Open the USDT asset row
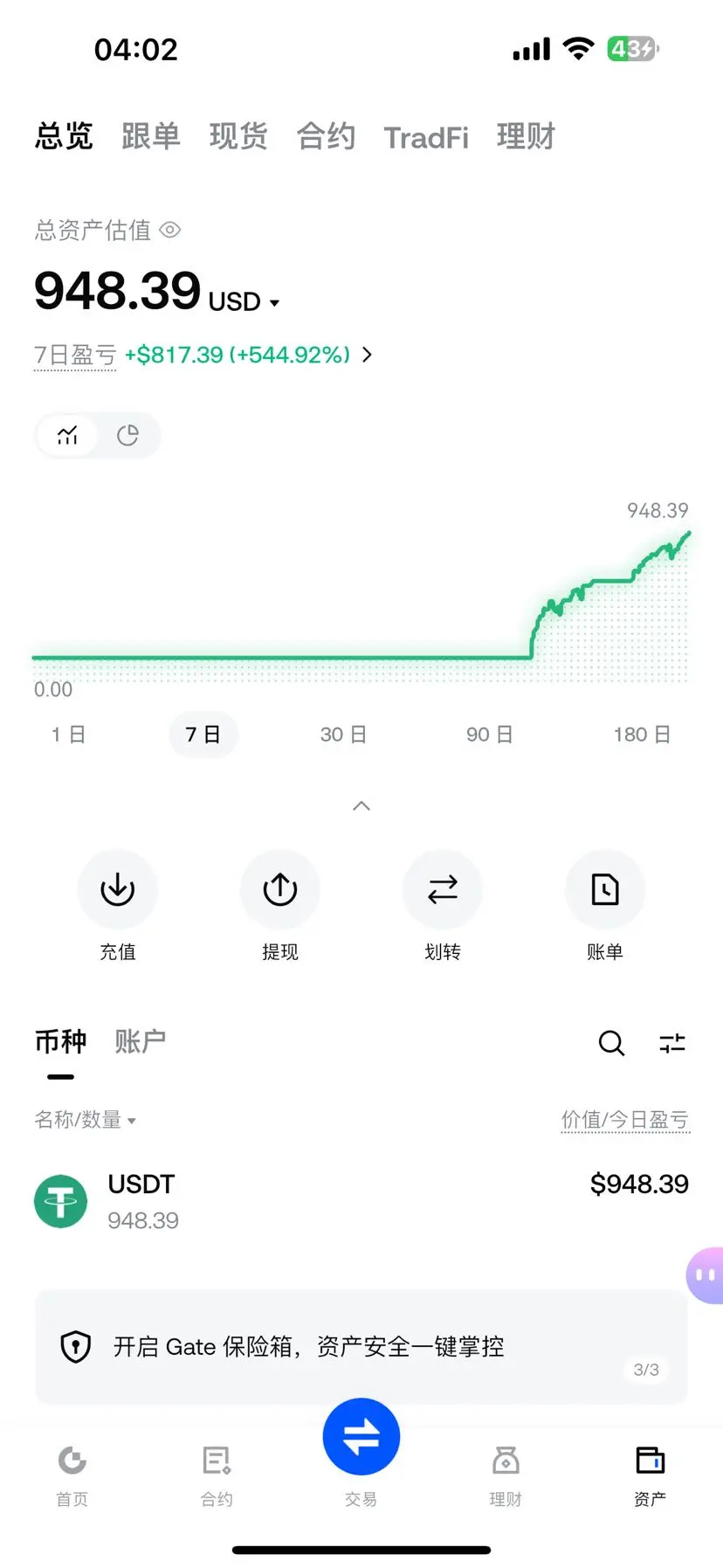This screenshot has height=1568, width=723. coord(361,1201)
